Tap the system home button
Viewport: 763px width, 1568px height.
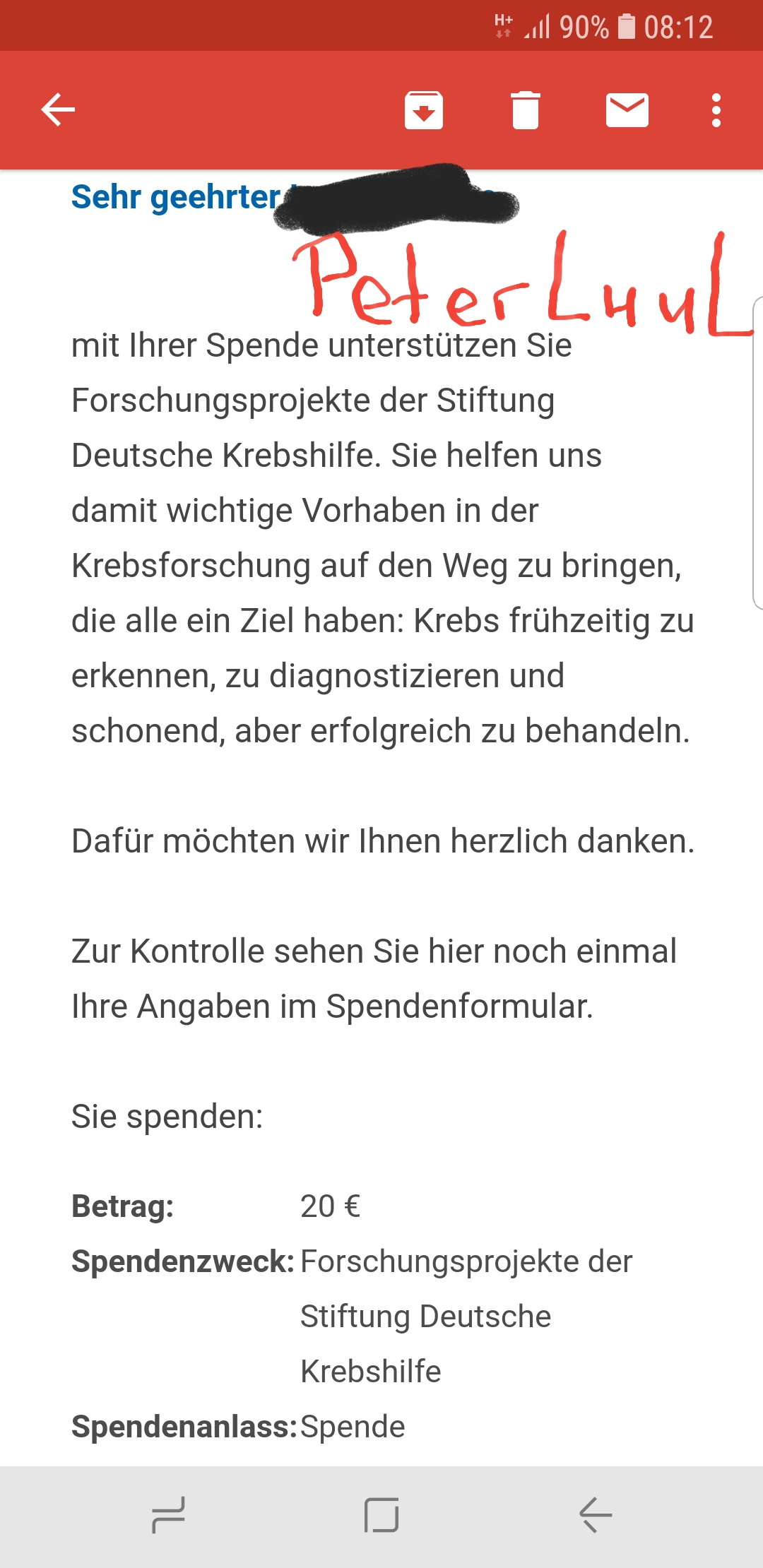tap(381, 1516)
